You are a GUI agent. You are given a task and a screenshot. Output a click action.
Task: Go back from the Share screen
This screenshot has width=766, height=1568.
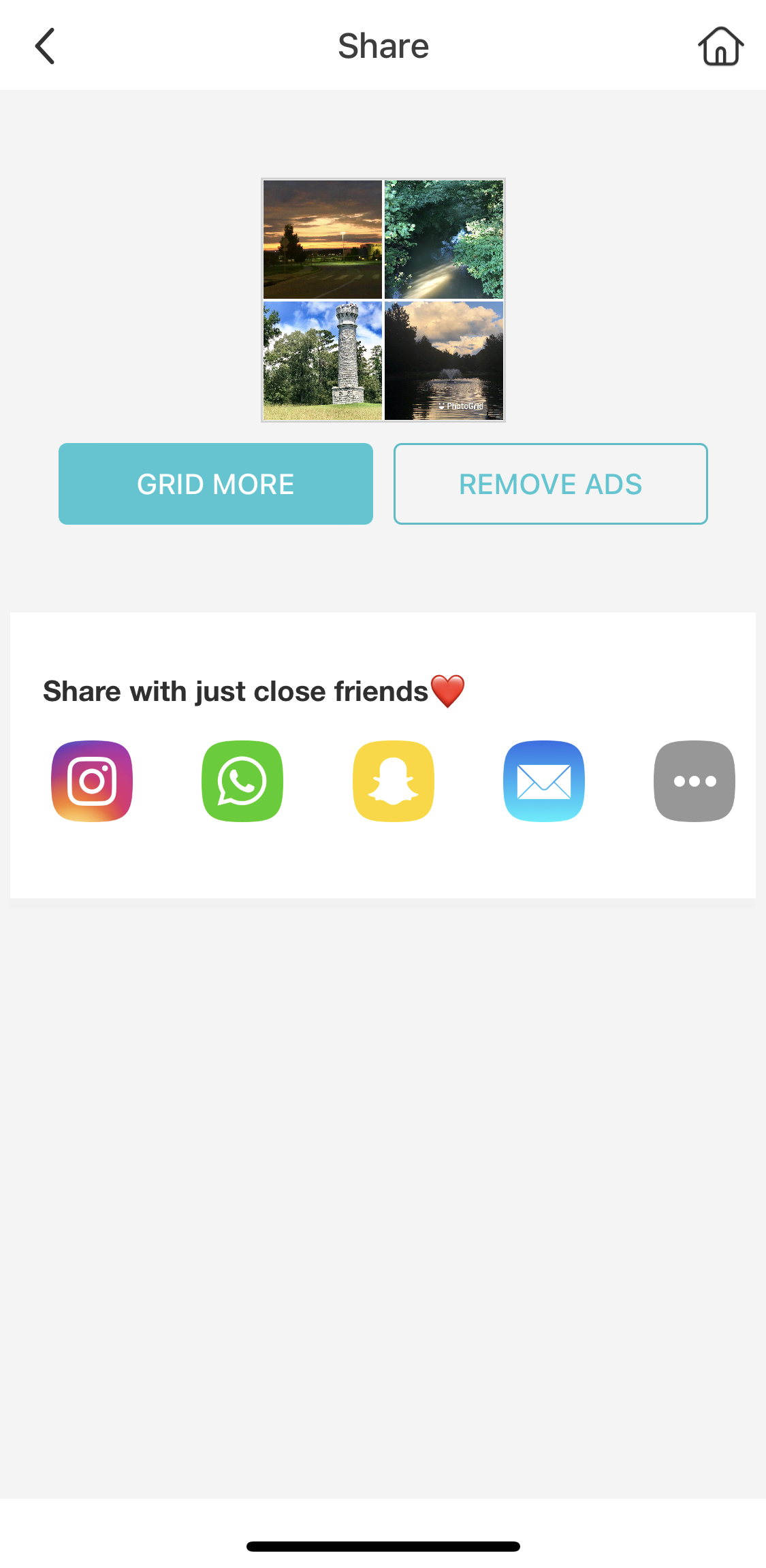click(45, 46)
